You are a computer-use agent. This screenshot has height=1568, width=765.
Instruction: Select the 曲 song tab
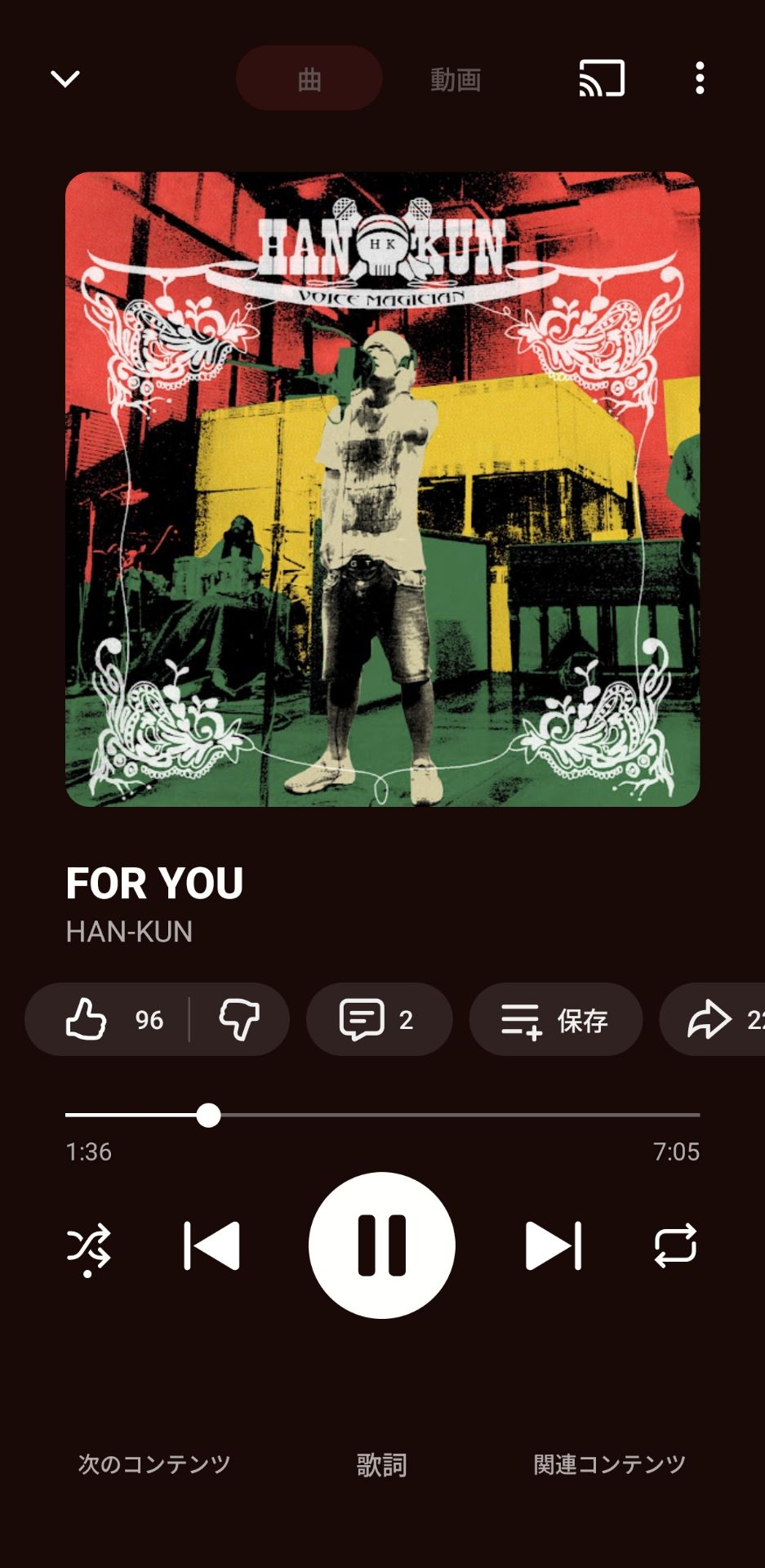309,78
